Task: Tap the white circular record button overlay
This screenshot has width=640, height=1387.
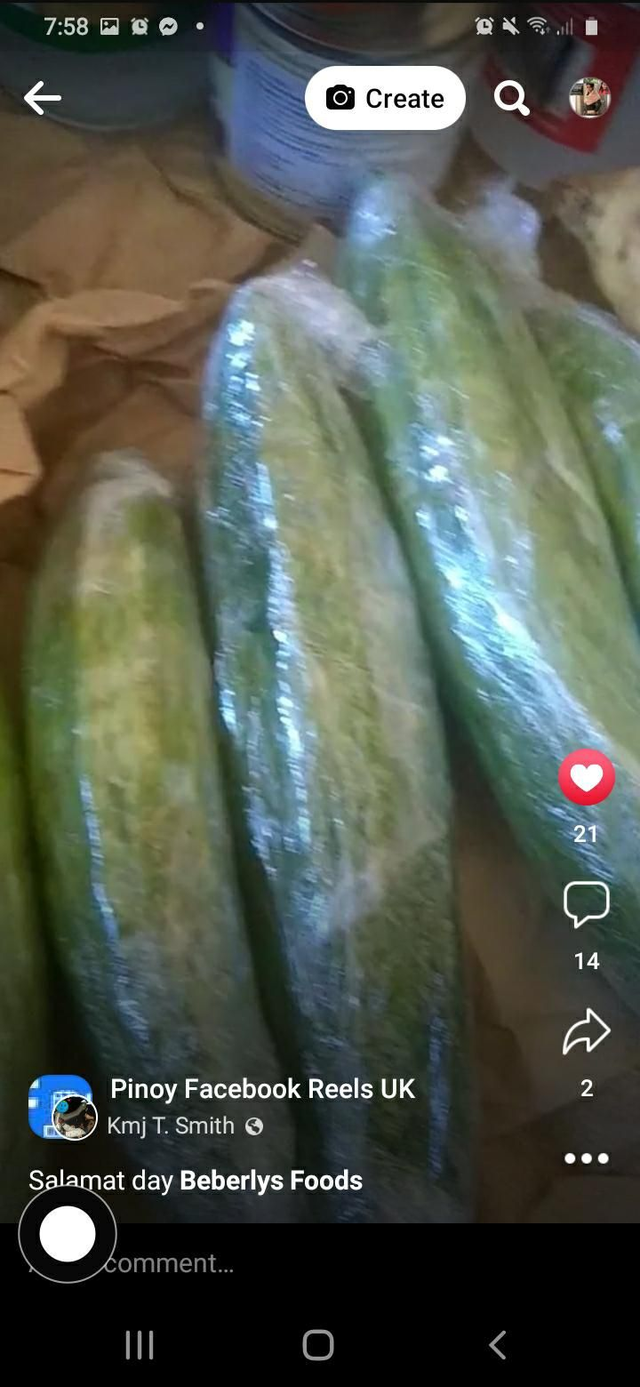Action: click(67, 1234)
